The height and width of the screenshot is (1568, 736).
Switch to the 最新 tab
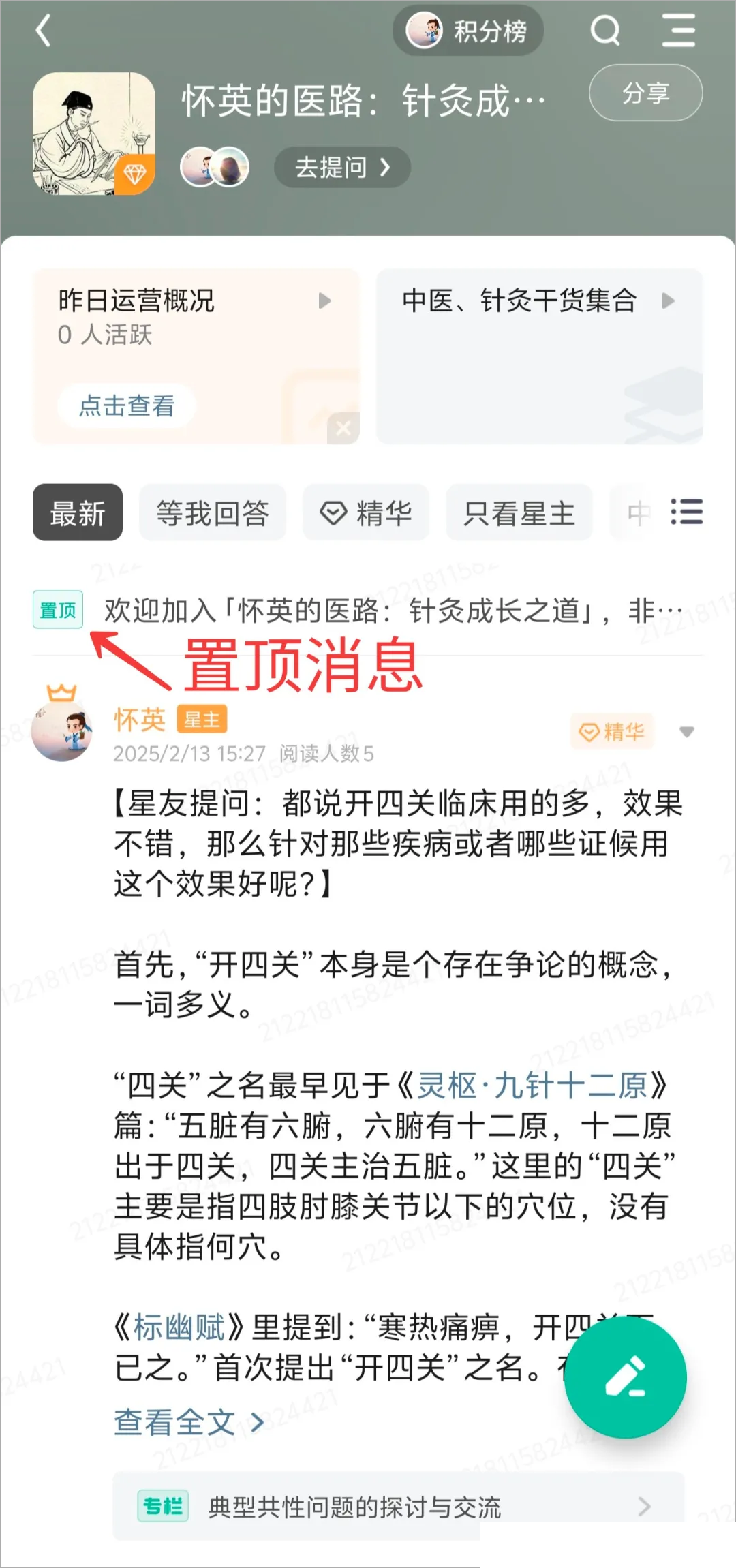78,513
